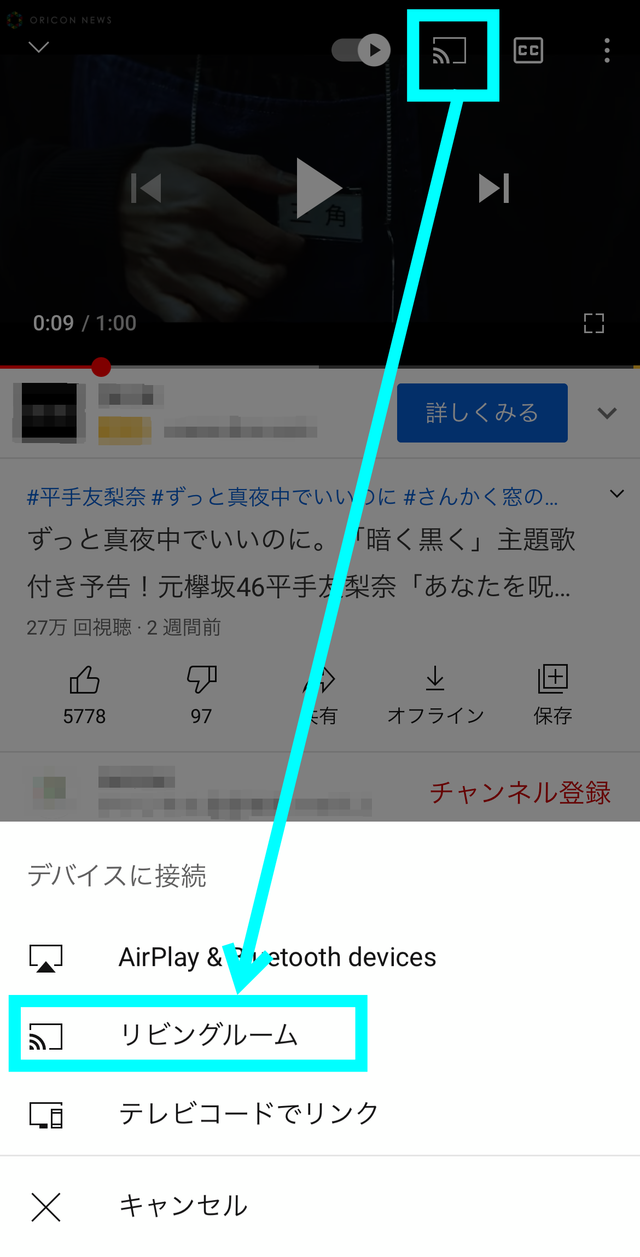640x1257 pixels.
Task: Skip to the next video
Action: click(x=493, y=187)
